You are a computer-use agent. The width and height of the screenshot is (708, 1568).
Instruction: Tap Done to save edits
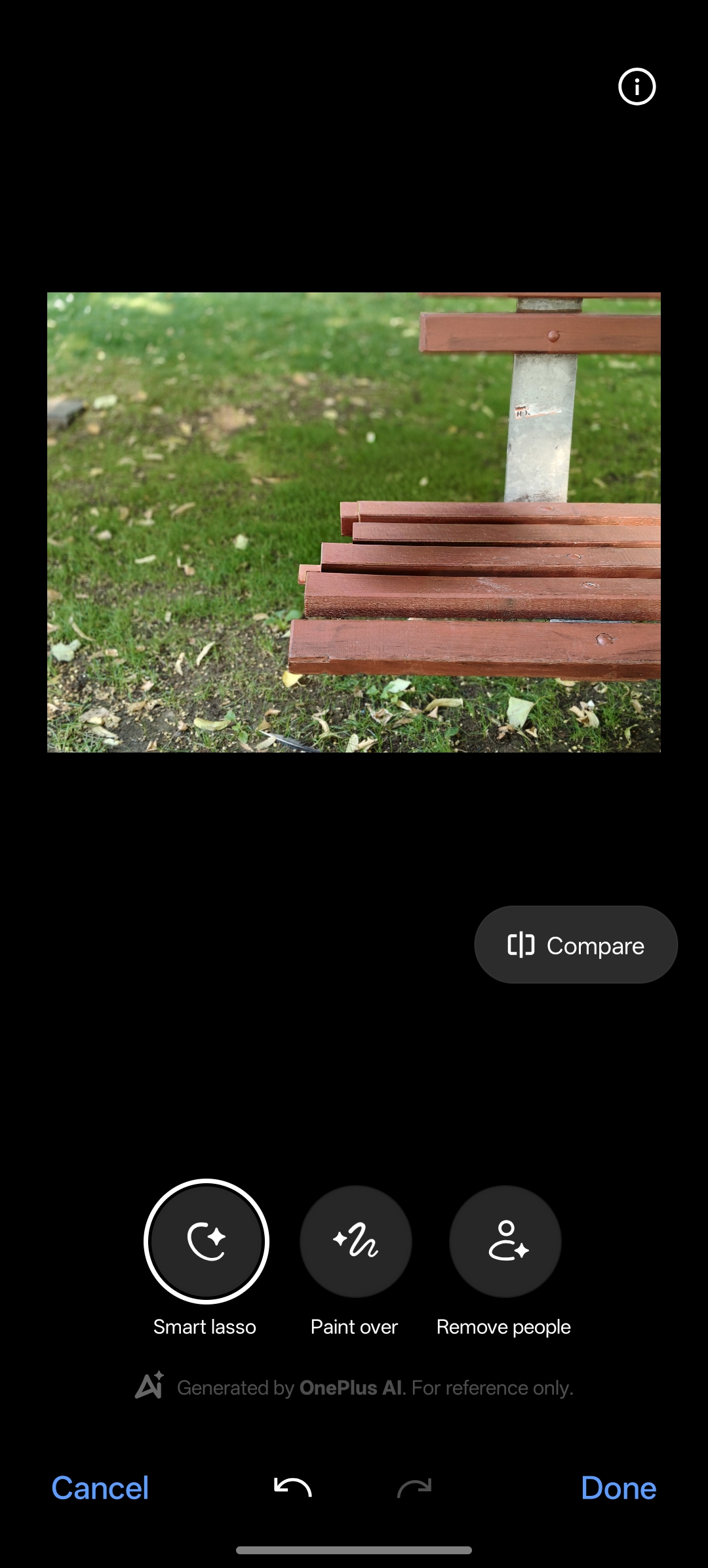(x=619, y=1488)
